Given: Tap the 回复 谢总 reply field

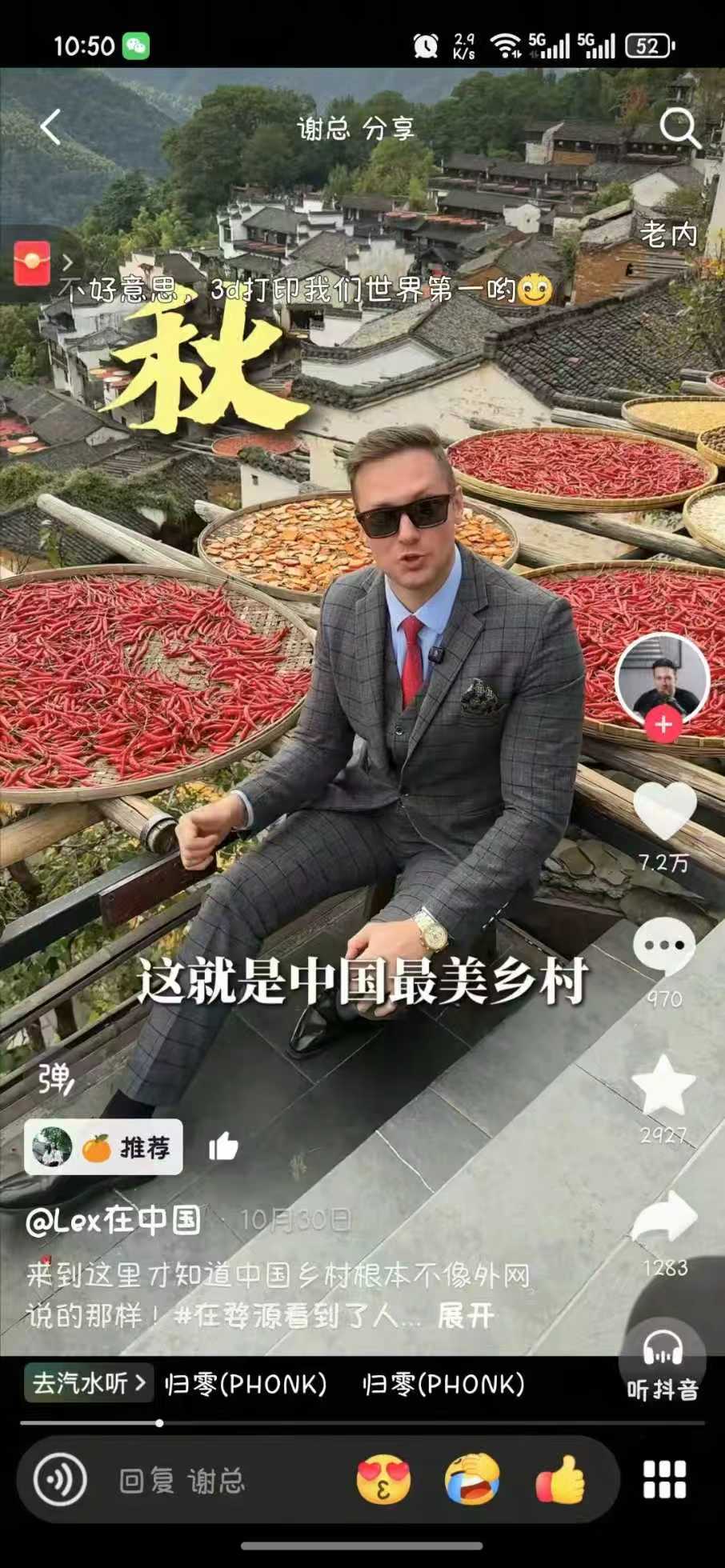Looking at the screenshot, I should click(182, 1480).
